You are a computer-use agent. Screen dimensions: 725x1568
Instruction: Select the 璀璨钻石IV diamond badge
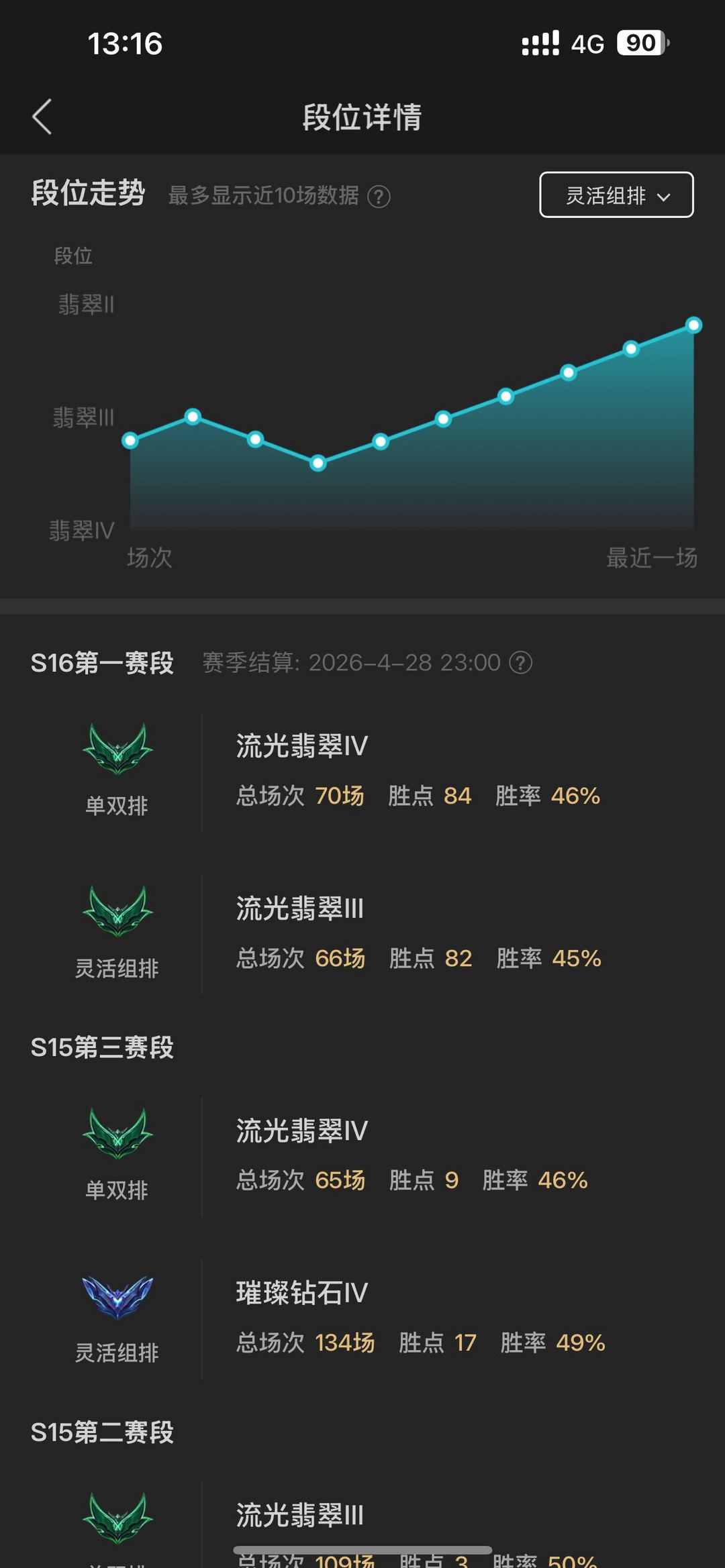pyautogui.click(x=118, y=1300)
